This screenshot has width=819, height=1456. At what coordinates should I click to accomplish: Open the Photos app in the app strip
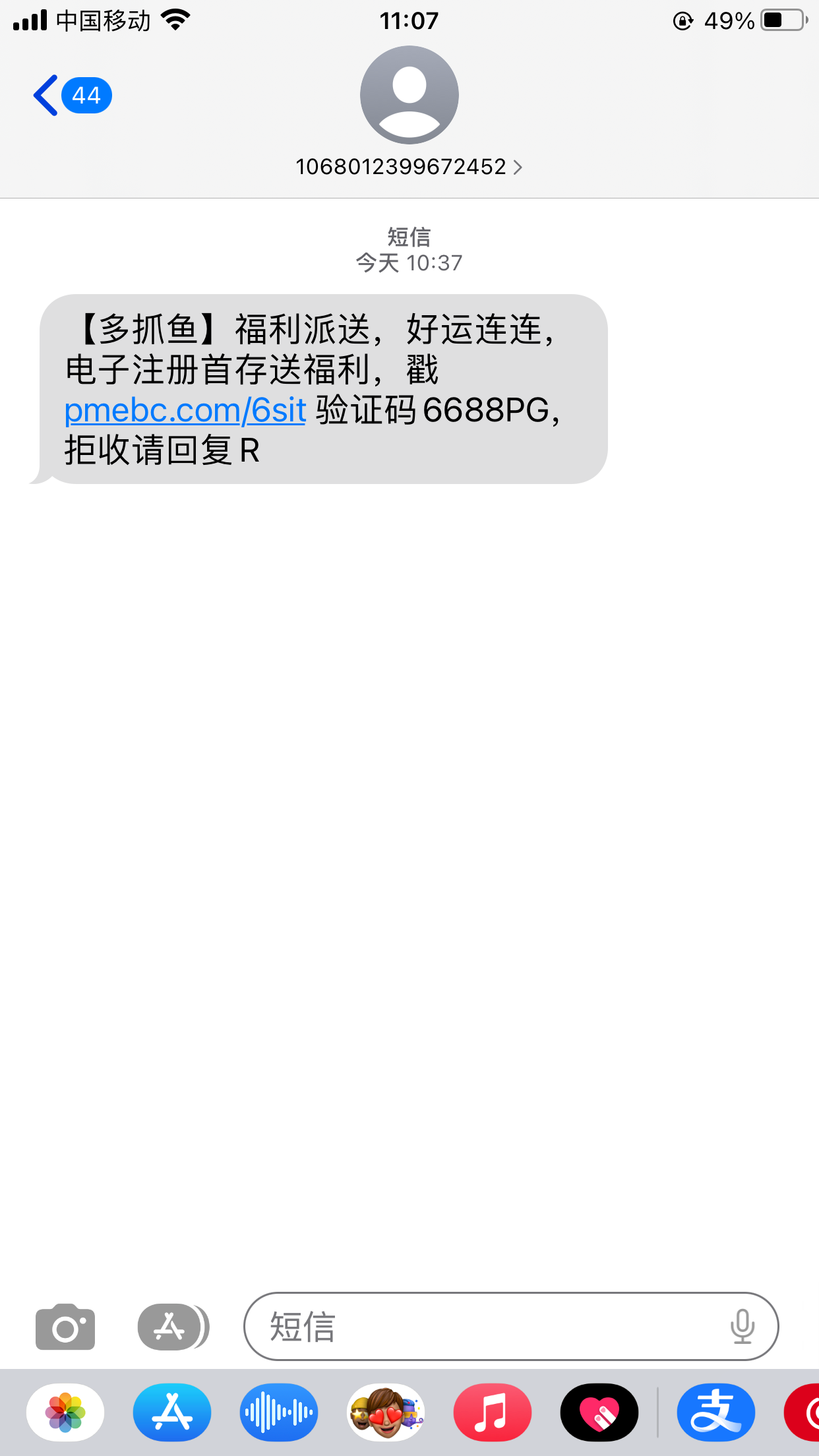point(65,1412)
